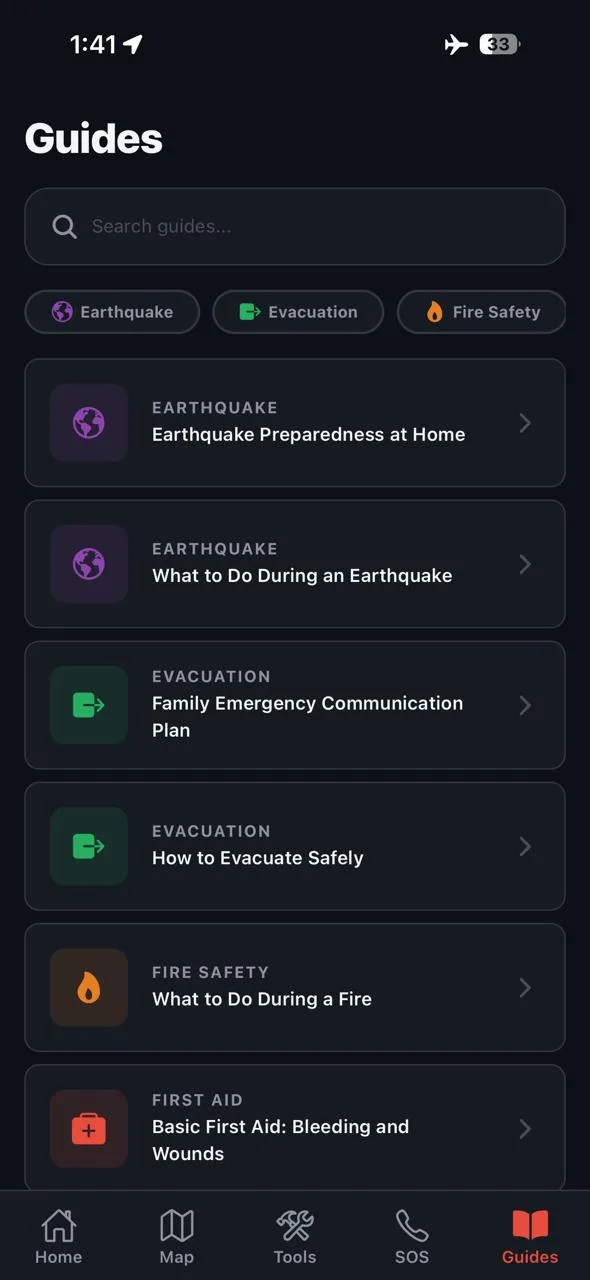Tap the Search guides field

coord(295,227)
